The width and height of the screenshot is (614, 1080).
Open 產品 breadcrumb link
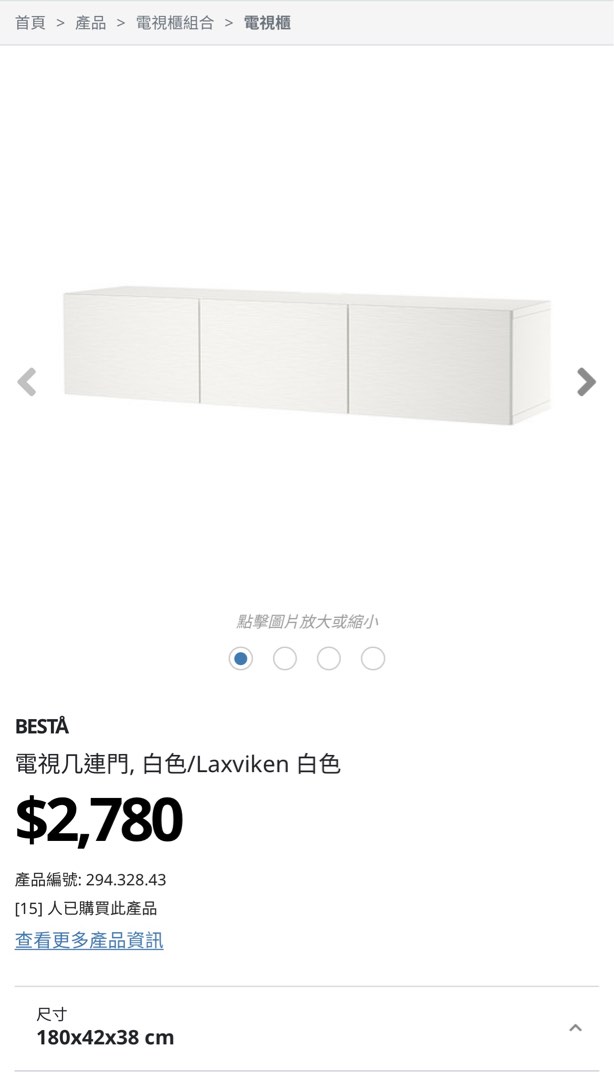click(x=90, y=22)
